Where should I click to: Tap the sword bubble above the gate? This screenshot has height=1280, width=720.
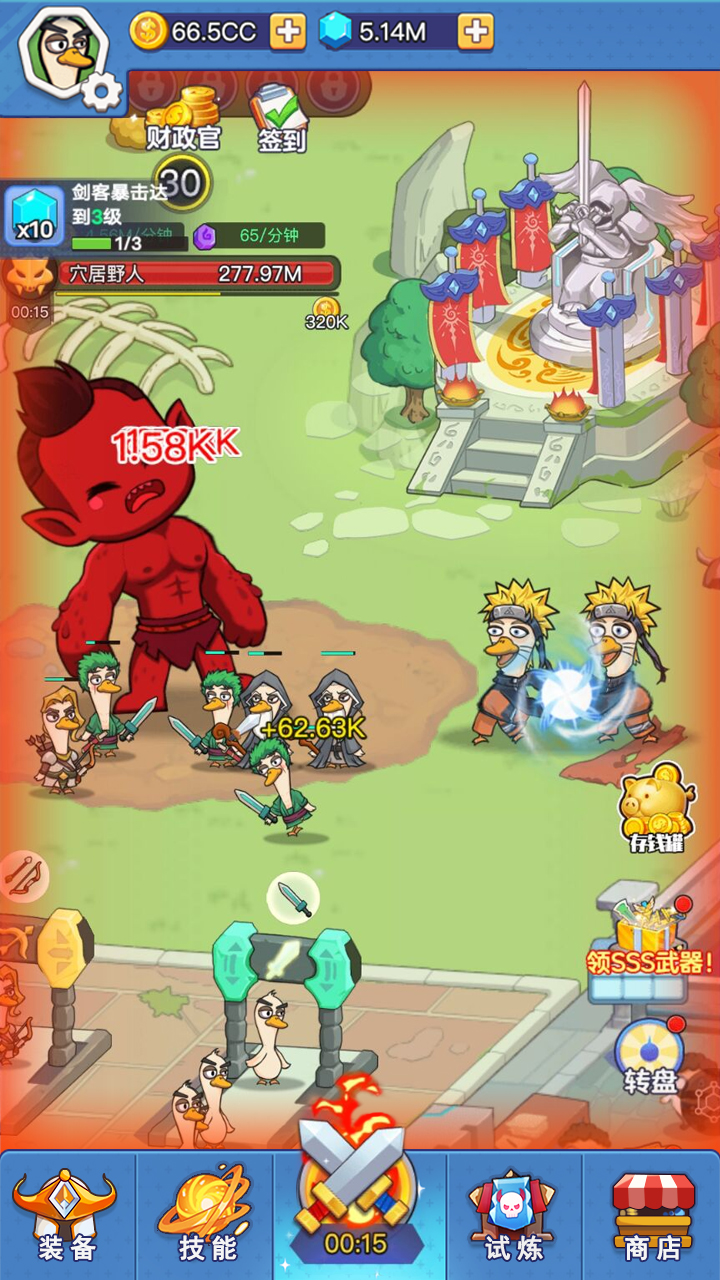point(293,897)
